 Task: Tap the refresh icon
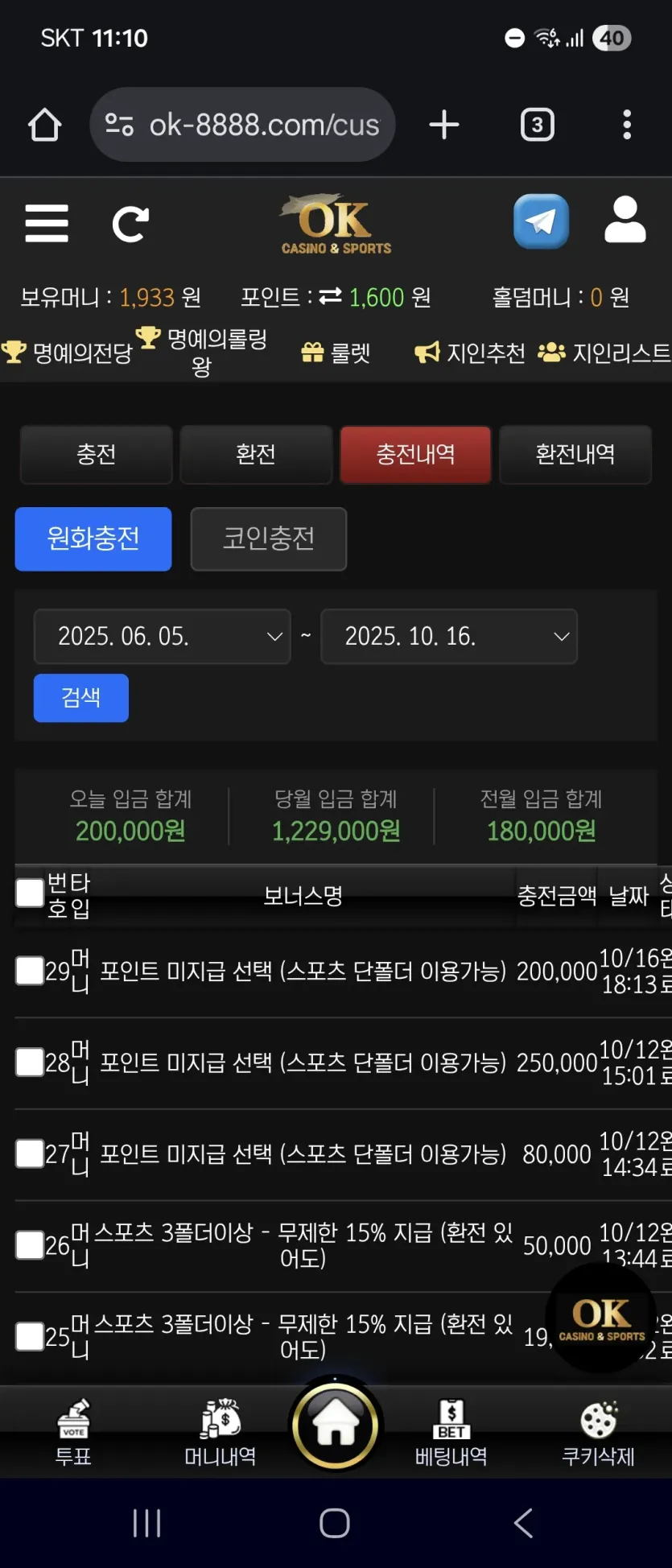pyautogui.click(x=130, y=224)
